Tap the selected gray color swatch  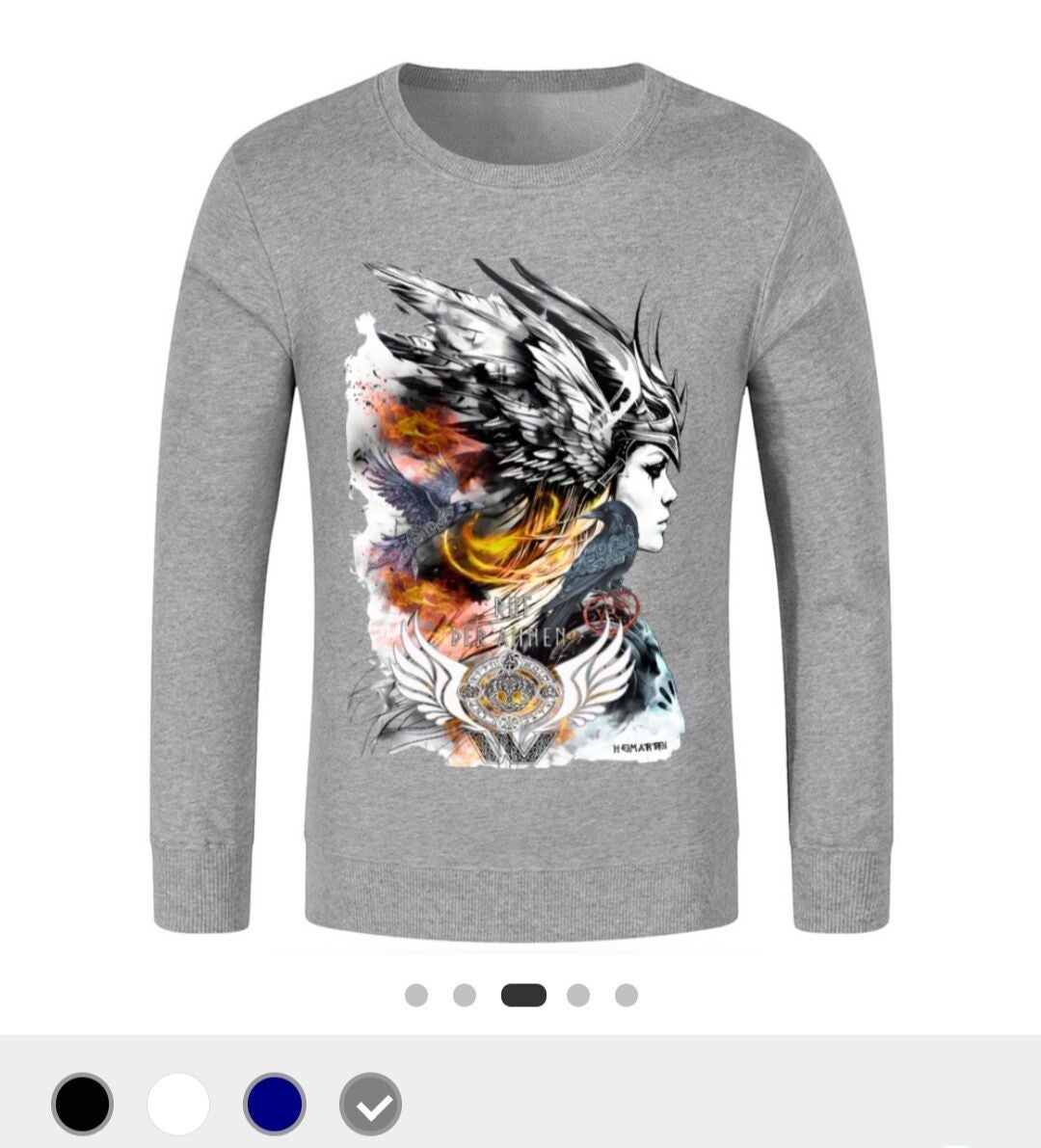tap(371, 1104)
